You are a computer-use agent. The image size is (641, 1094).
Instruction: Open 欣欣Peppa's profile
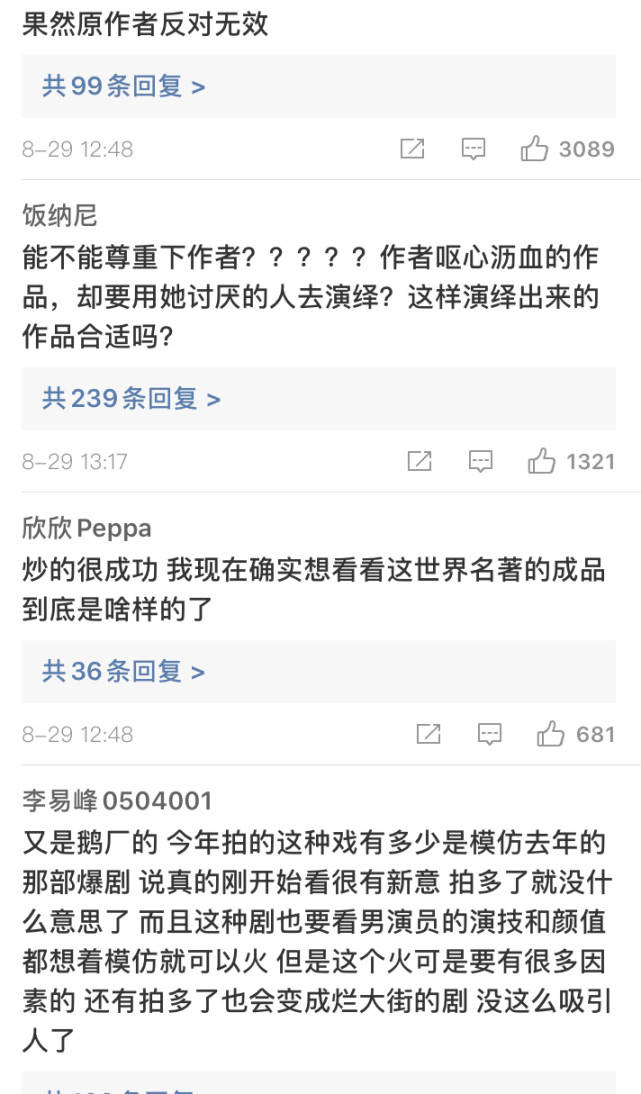coord(87,528)
